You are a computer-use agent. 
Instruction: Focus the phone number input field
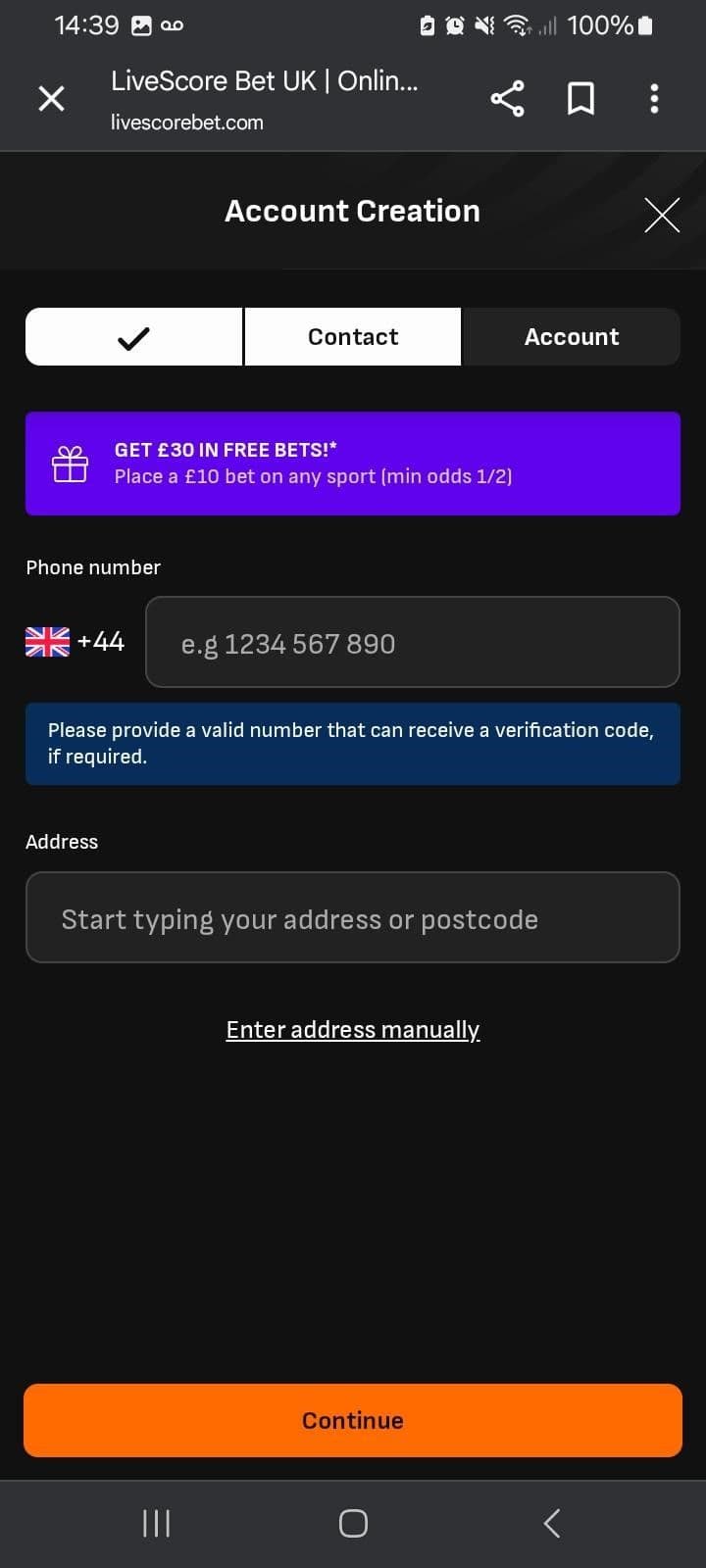[412, 642]
